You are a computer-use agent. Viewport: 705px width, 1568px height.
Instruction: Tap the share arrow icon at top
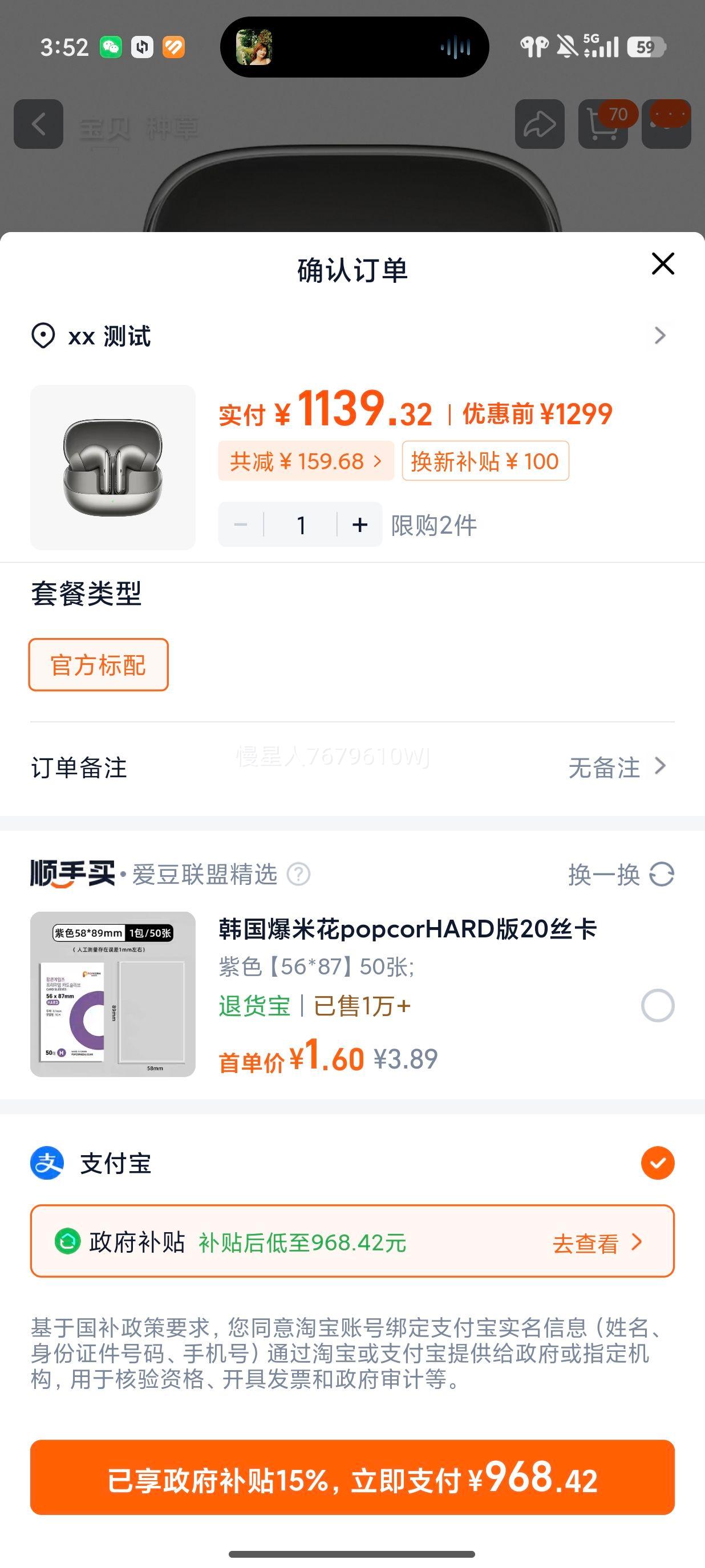click(540, 124)
